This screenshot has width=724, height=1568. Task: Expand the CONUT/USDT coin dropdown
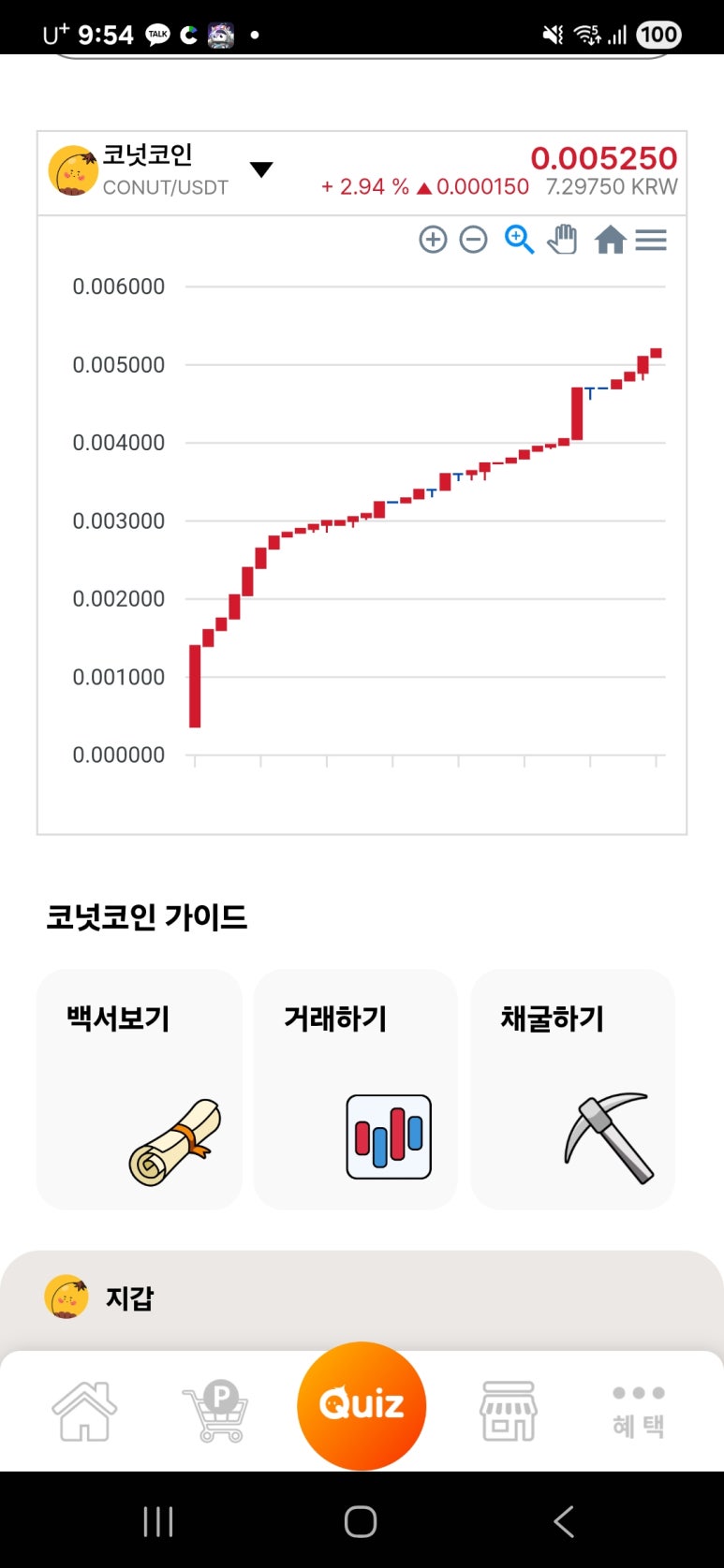point(261,169)
